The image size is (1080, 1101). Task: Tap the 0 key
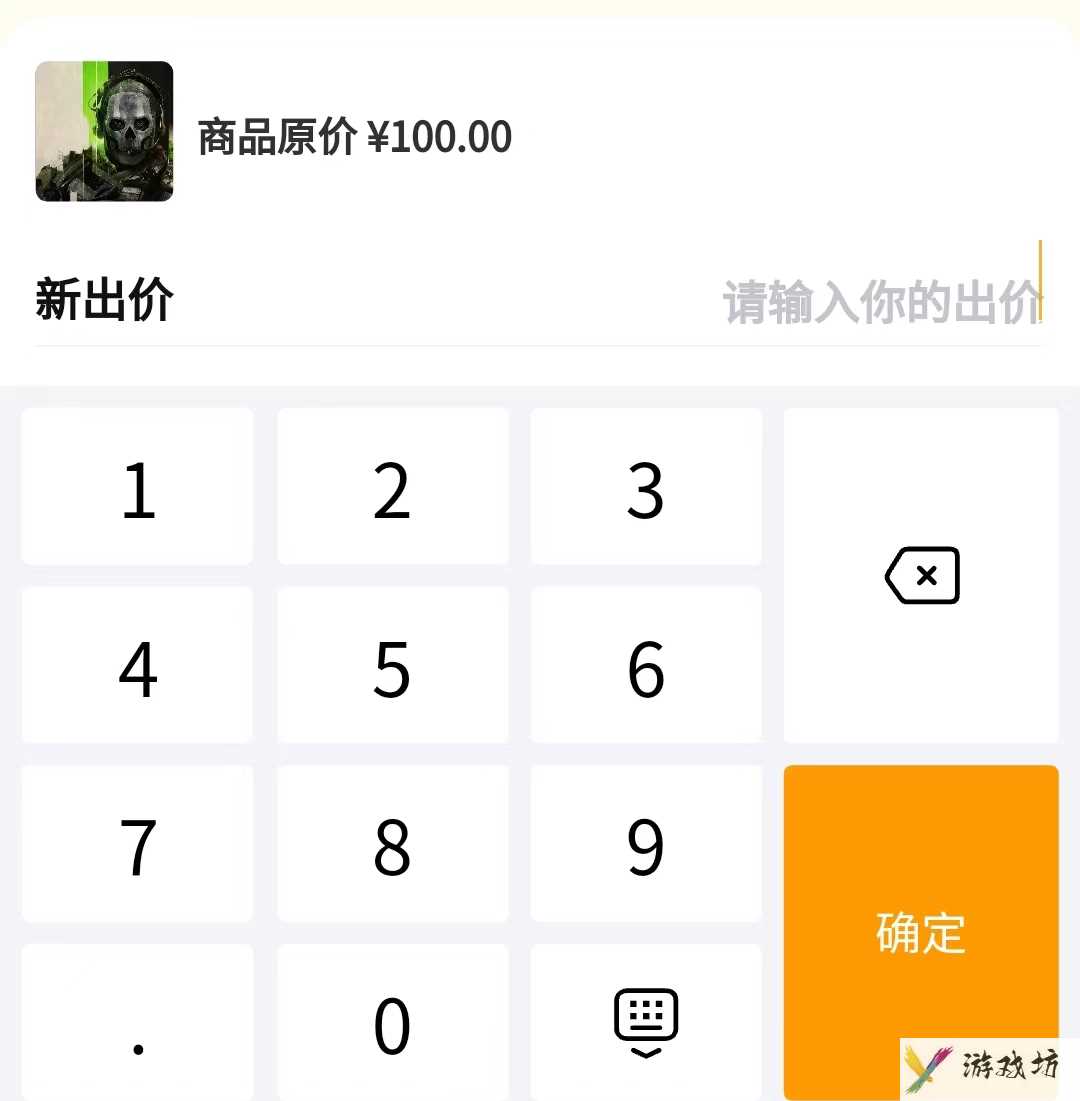tap(392, 1024)
